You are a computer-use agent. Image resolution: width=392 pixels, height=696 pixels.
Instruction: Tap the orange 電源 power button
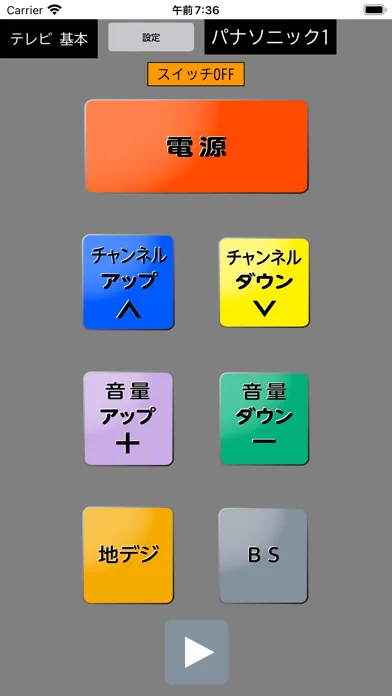[196, 146]
